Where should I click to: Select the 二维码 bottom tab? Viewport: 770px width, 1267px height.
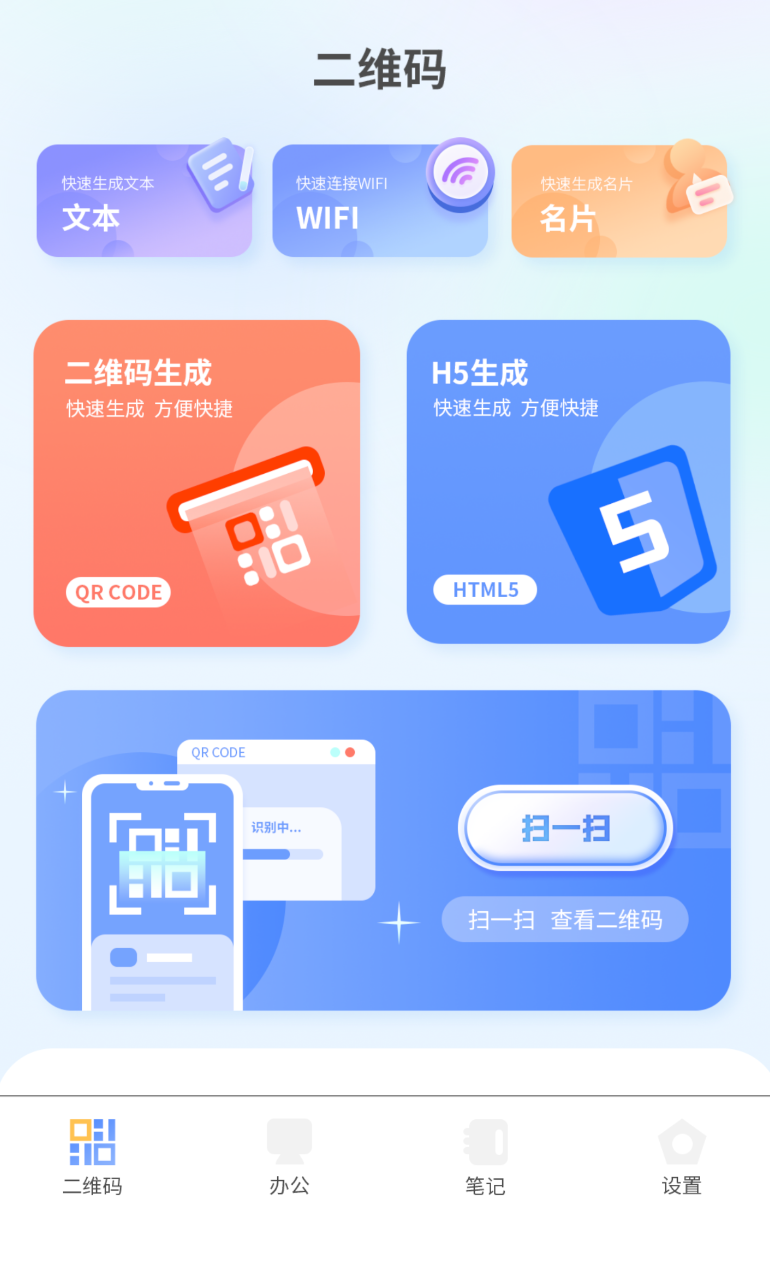click(x=92, y=1157)
